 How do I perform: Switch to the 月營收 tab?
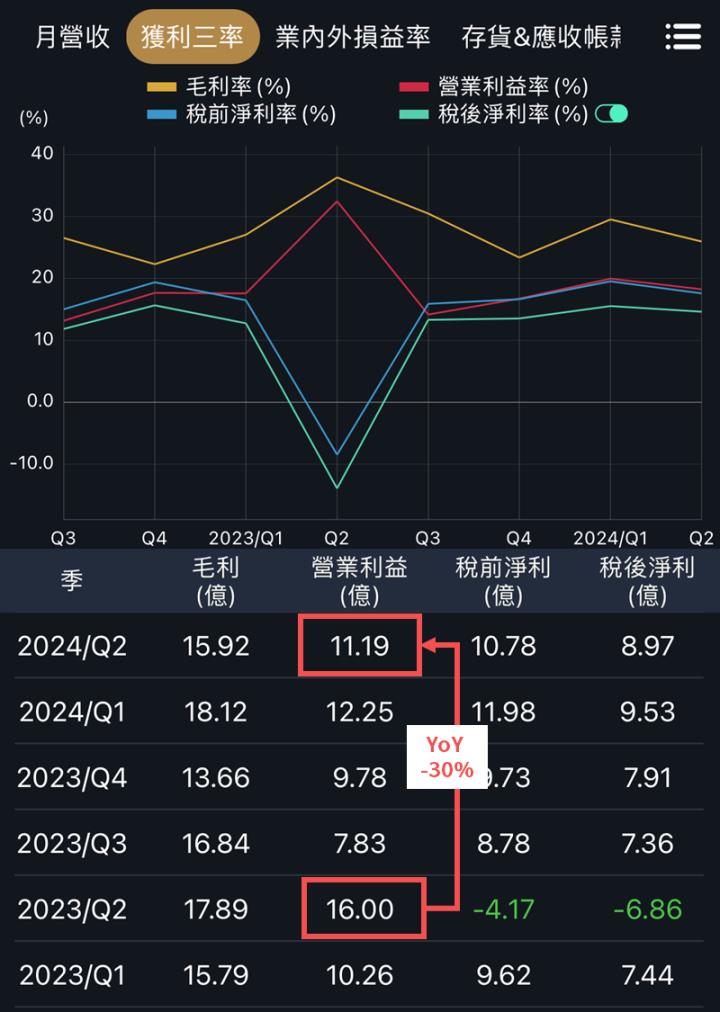point(68,36)
